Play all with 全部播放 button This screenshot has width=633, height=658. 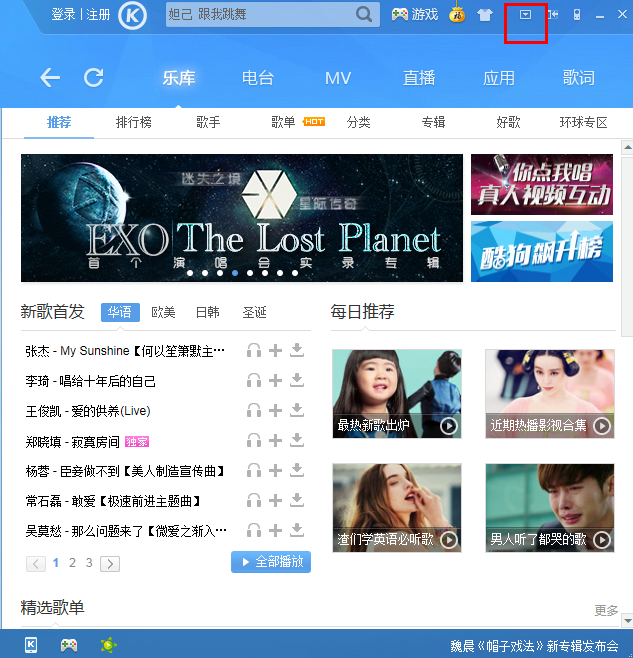271,562
